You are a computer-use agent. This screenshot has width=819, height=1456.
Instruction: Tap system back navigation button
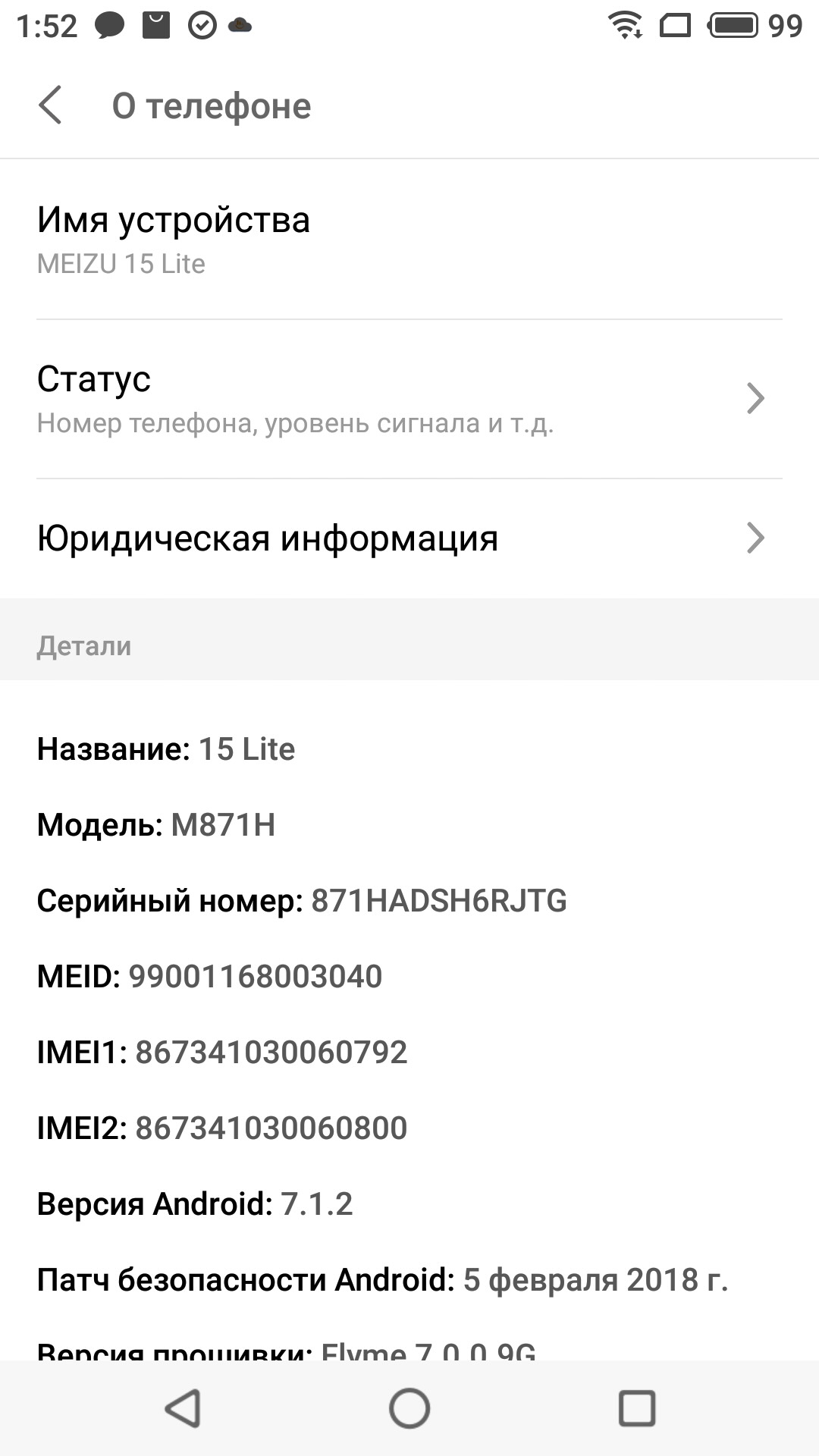(x=183, y=1409)
